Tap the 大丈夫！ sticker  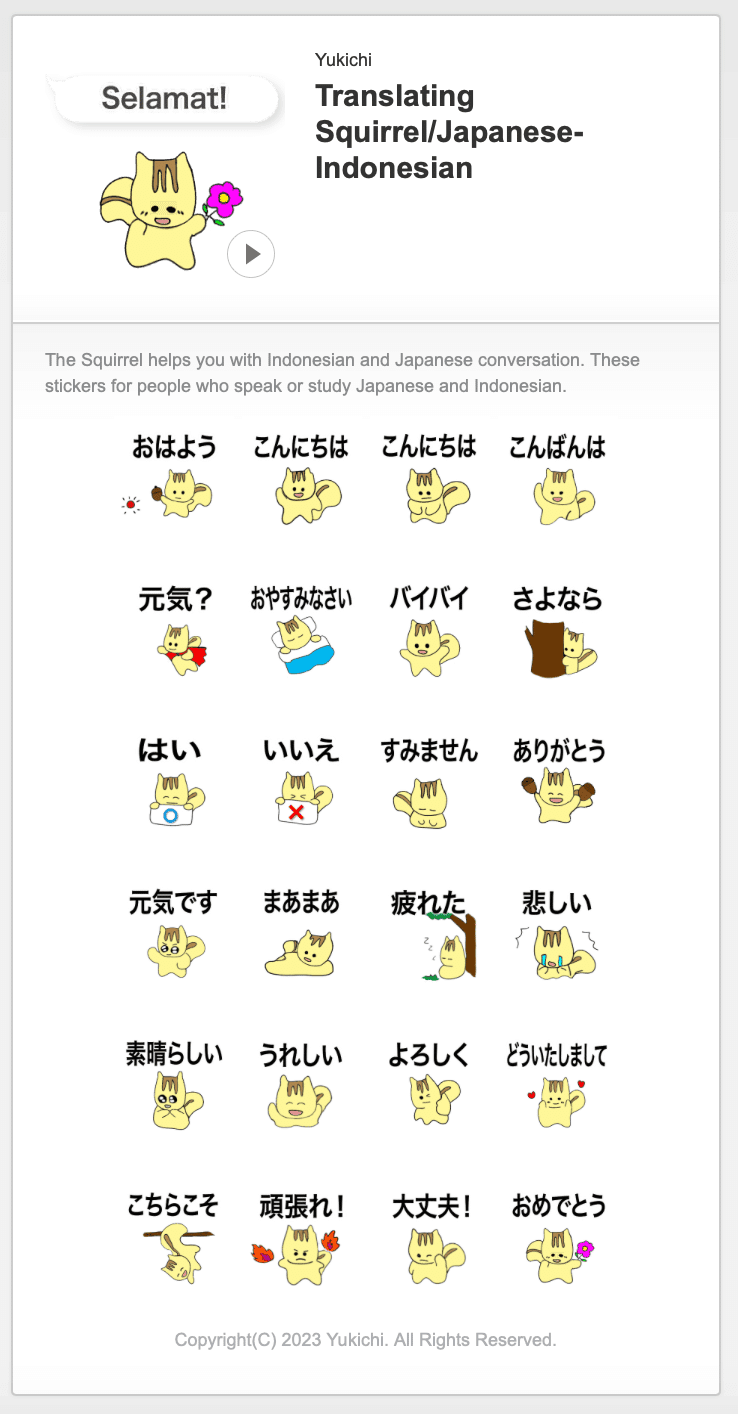tap(430, 1238)
